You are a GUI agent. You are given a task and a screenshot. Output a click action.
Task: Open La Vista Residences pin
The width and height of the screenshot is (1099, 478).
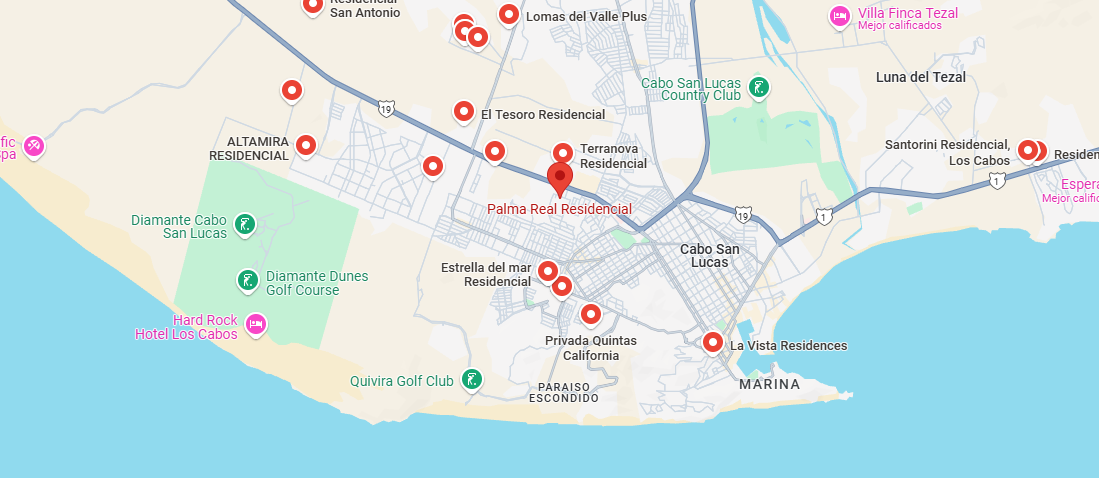point(713,343)
